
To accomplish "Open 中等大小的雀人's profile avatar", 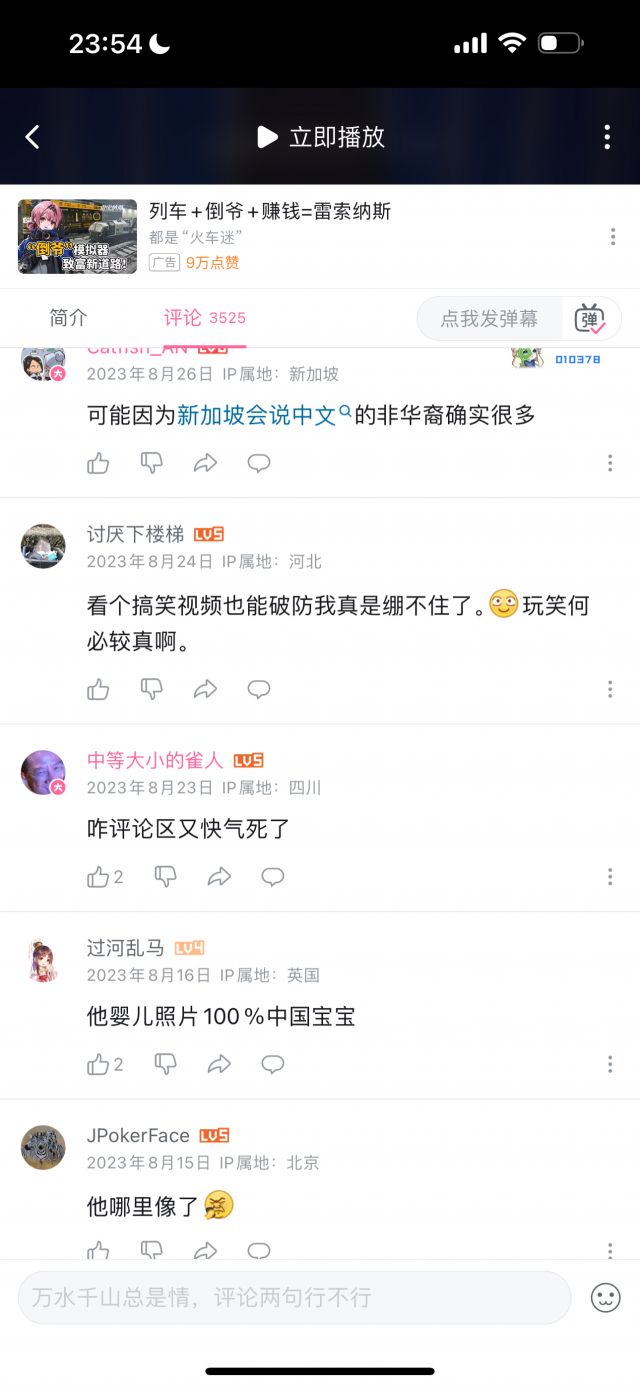I will click(x=43, y=772).
